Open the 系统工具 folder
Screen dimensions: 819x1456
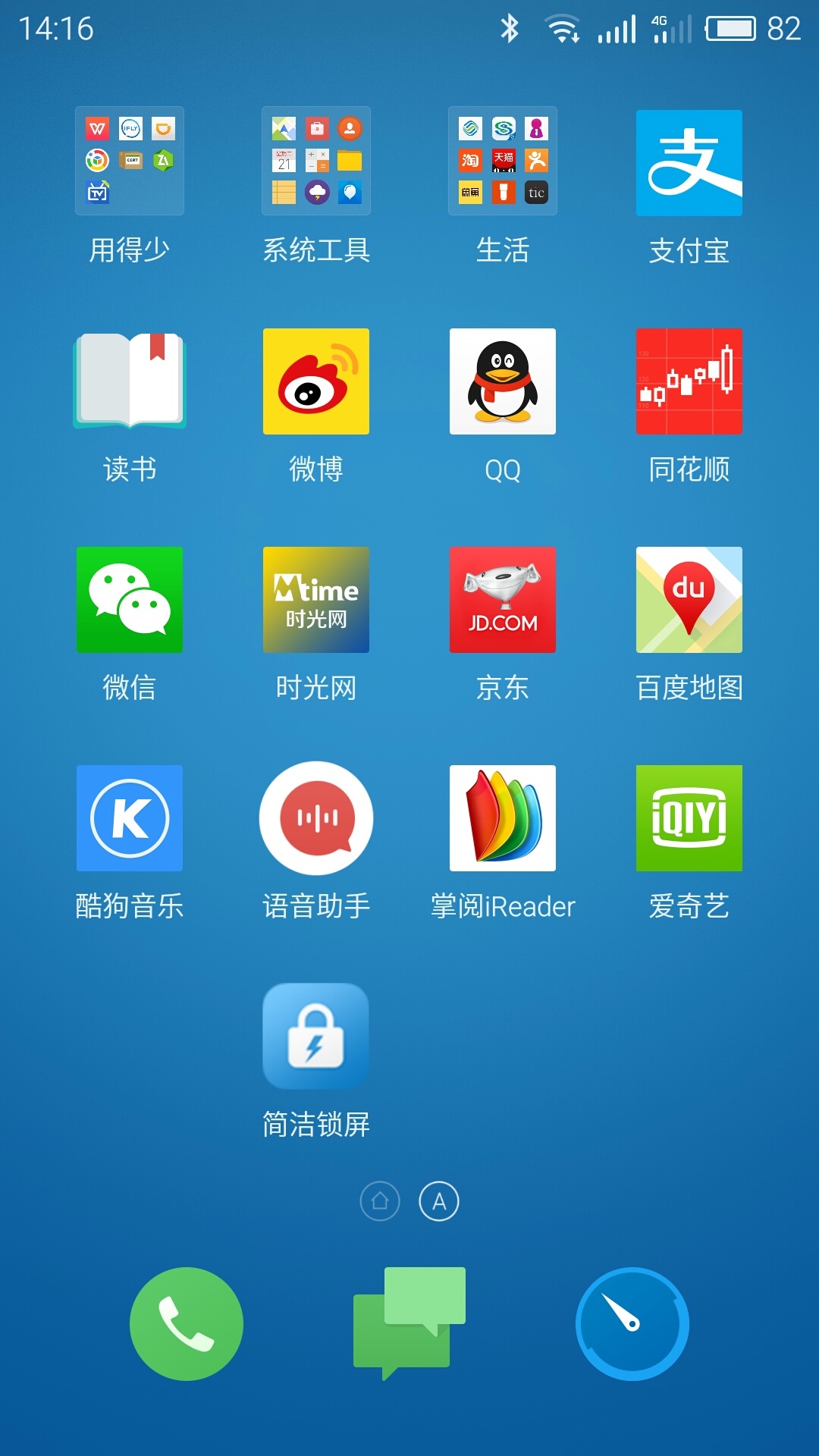coord(316,162)
